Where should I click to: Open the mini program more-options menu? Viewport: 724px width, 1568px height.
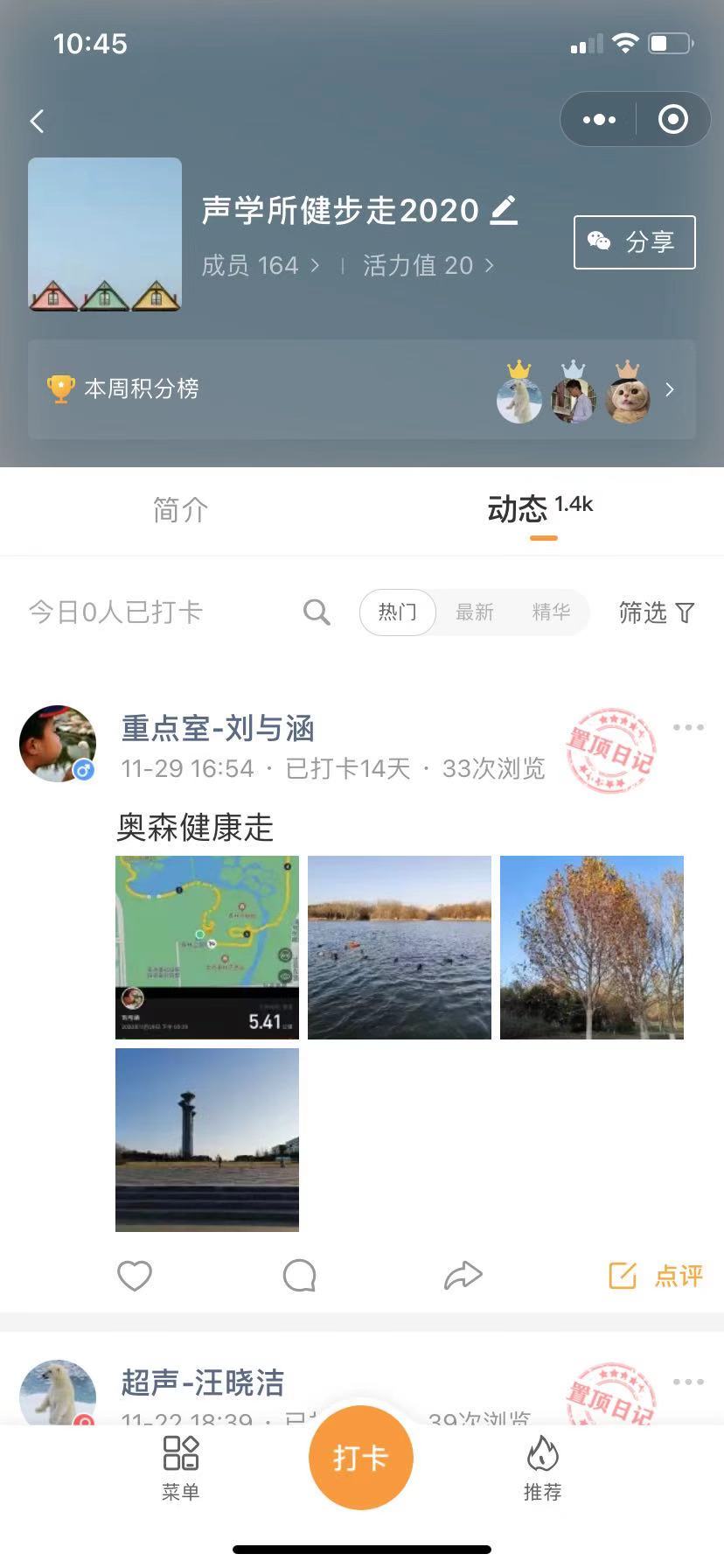click(x=599, y=120)
